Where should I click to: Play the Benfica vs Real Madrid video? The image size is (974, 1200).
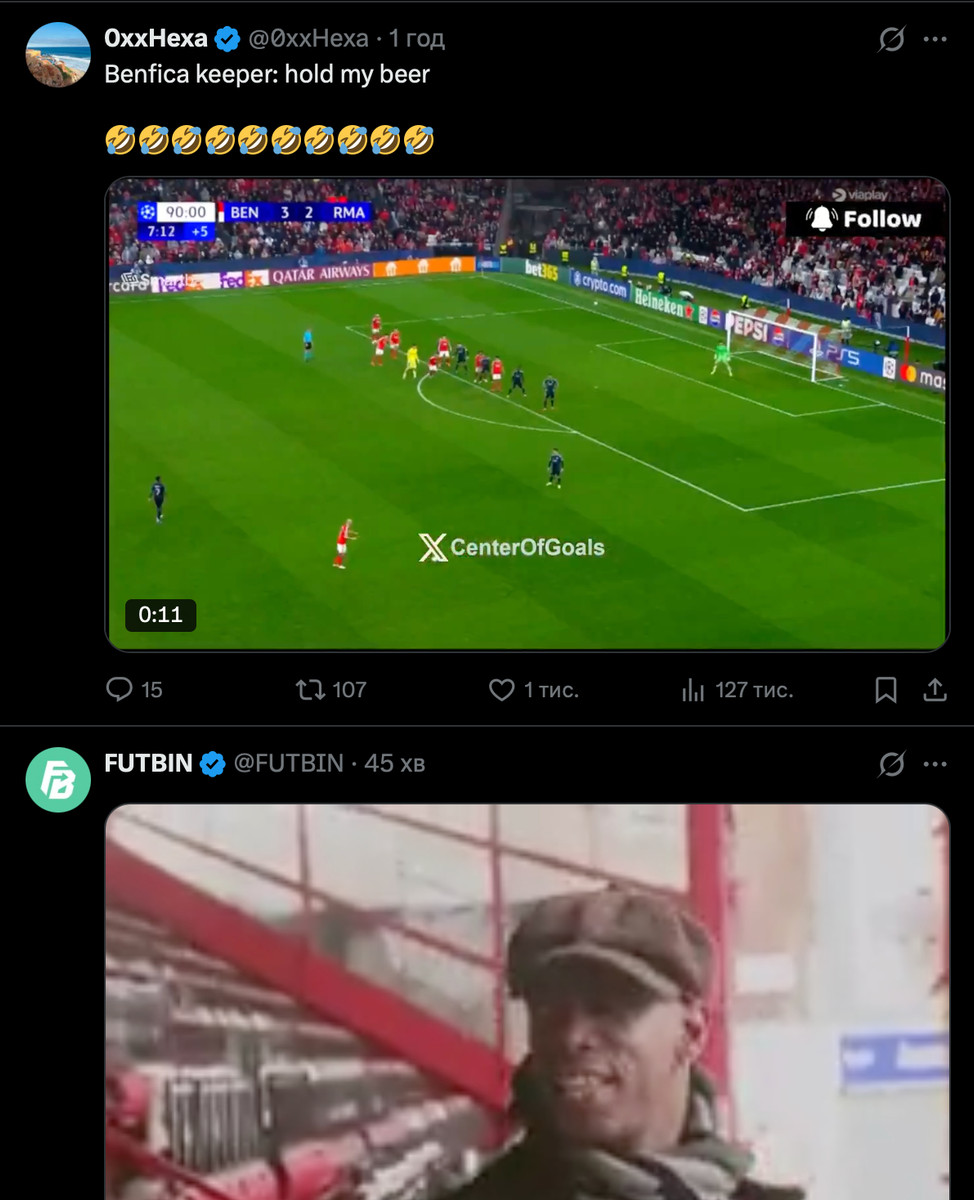click(527, 414)
